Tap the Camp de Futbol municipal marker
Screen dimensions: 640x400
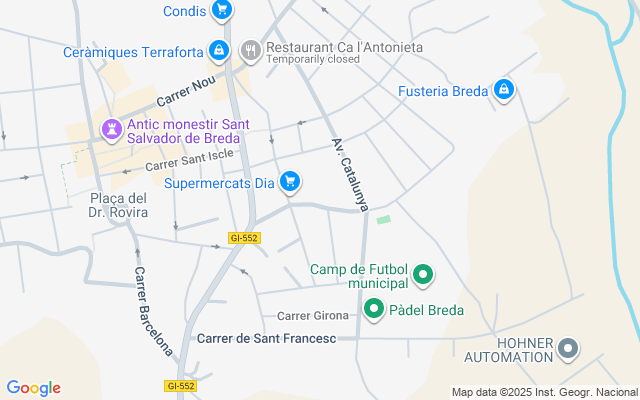coord(423,272)
